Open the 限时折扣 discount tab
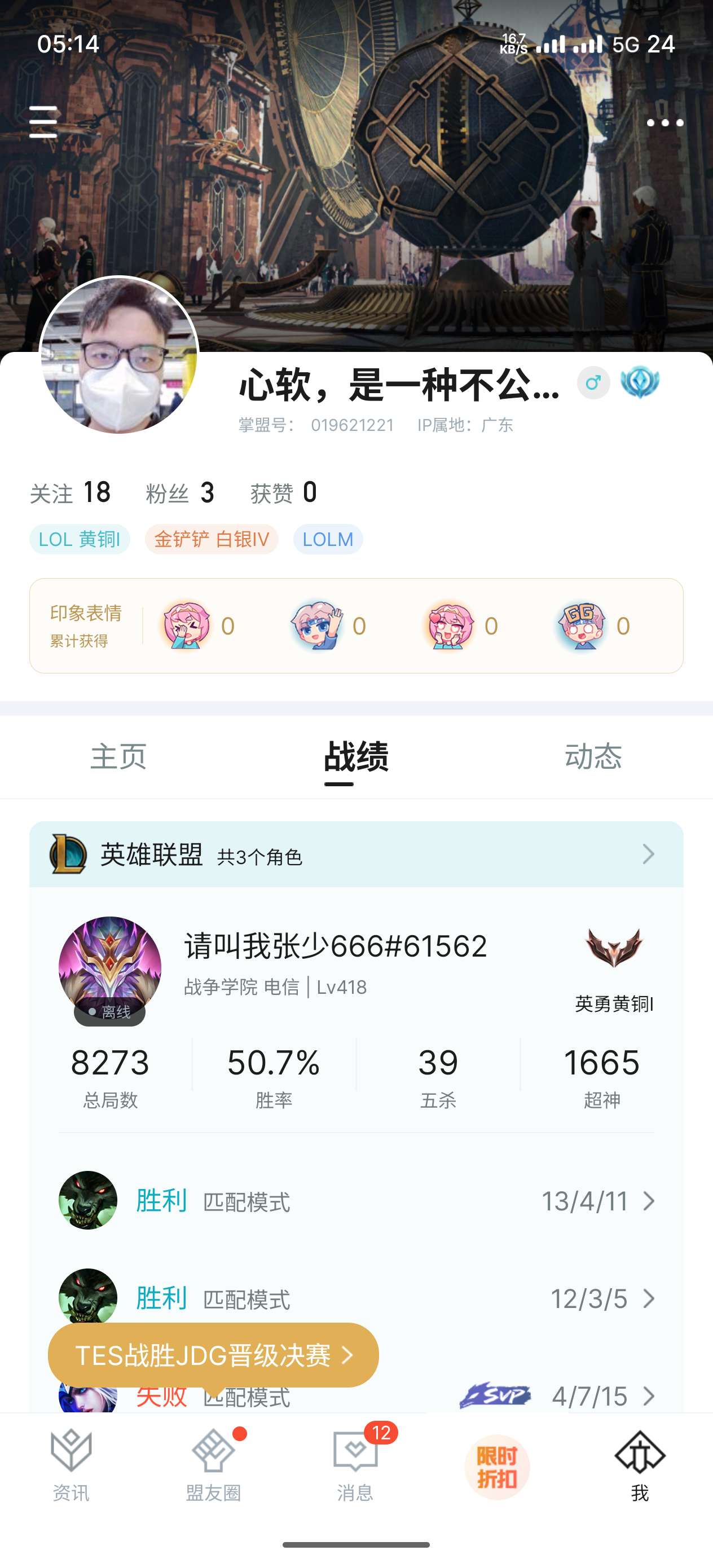Screen dimensions: 713x1568 click(497, 1467)
